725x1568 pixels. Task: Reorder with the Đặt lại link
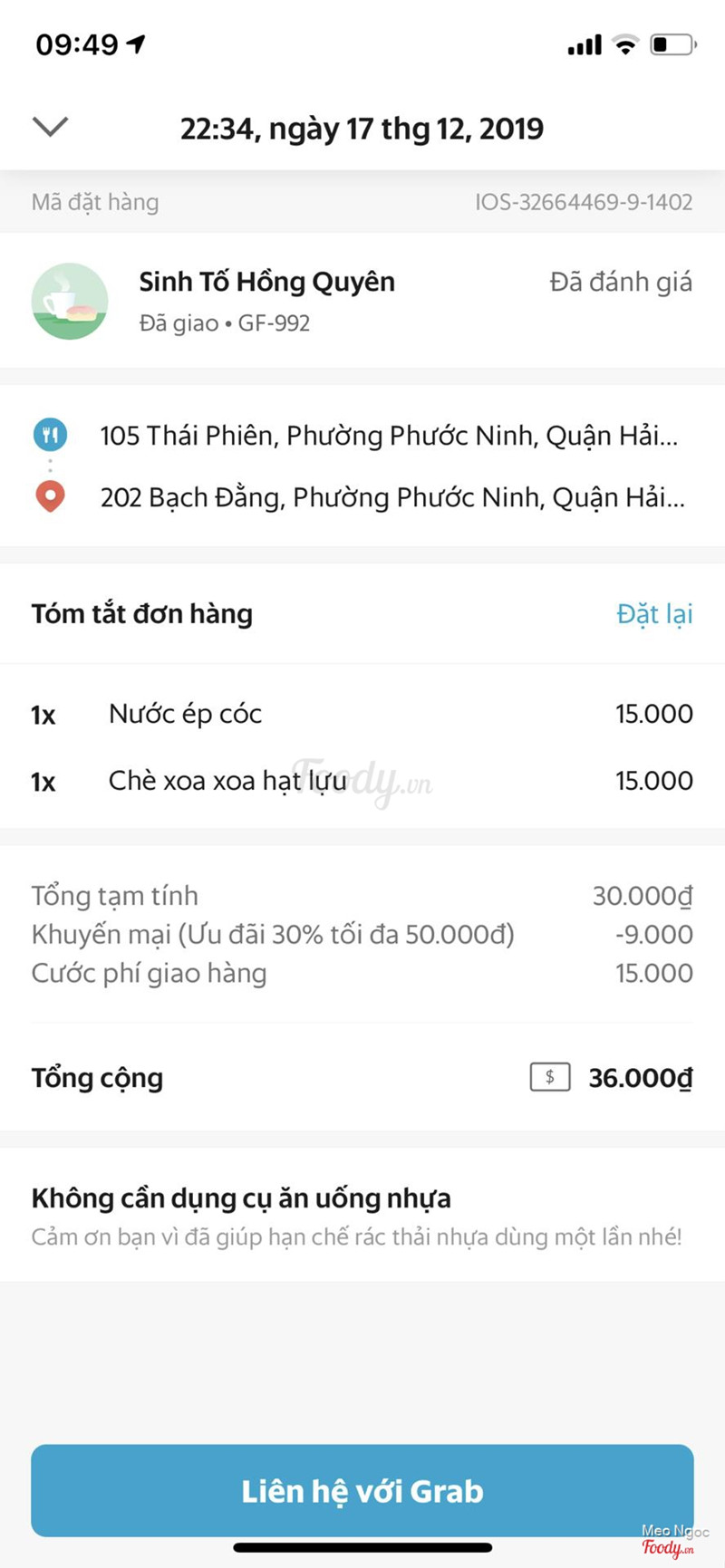coord(654,614)
